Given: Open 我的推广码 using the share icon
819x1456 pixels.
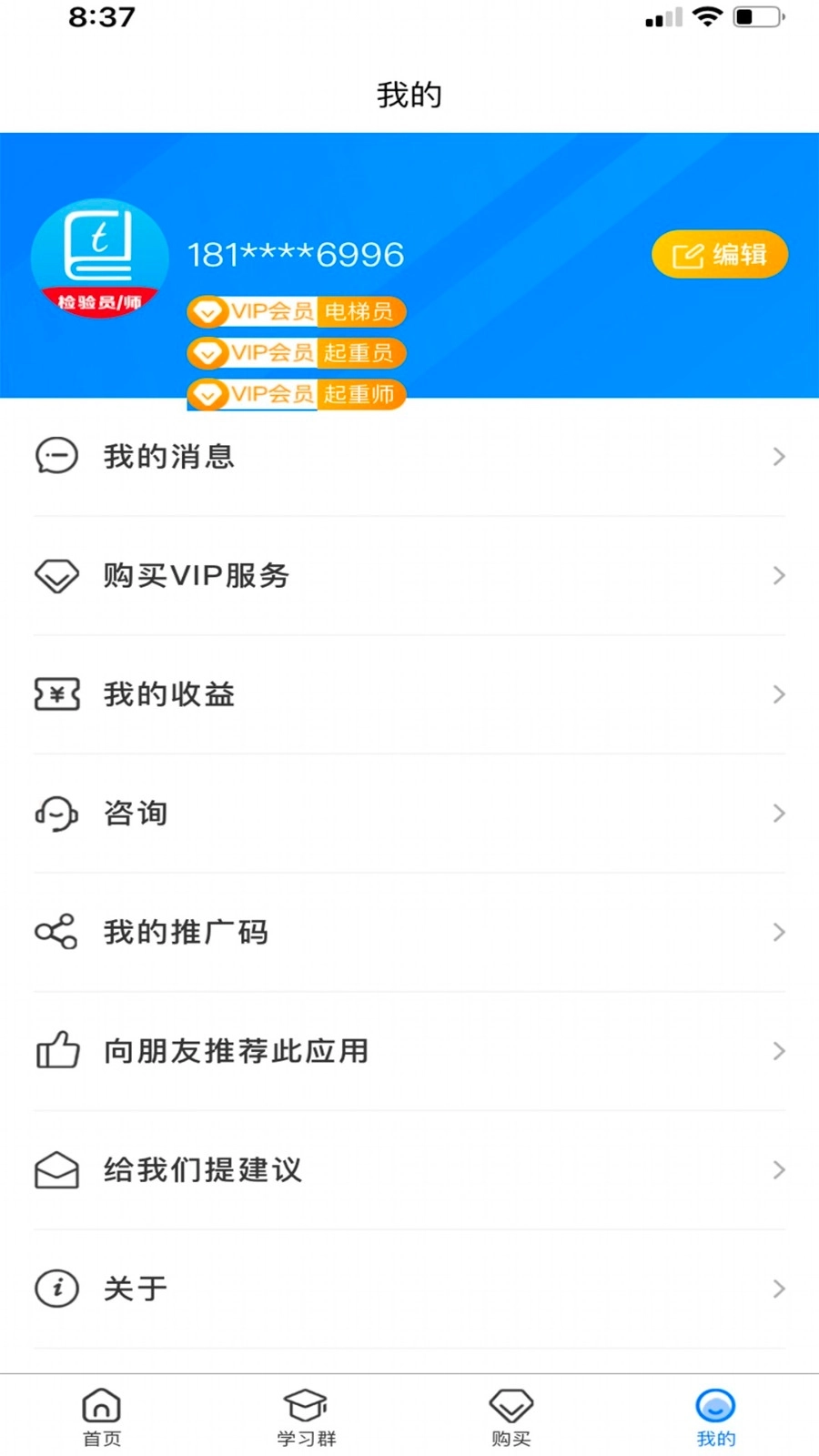Looking at the screenshot, I should (x=56, y=932).
